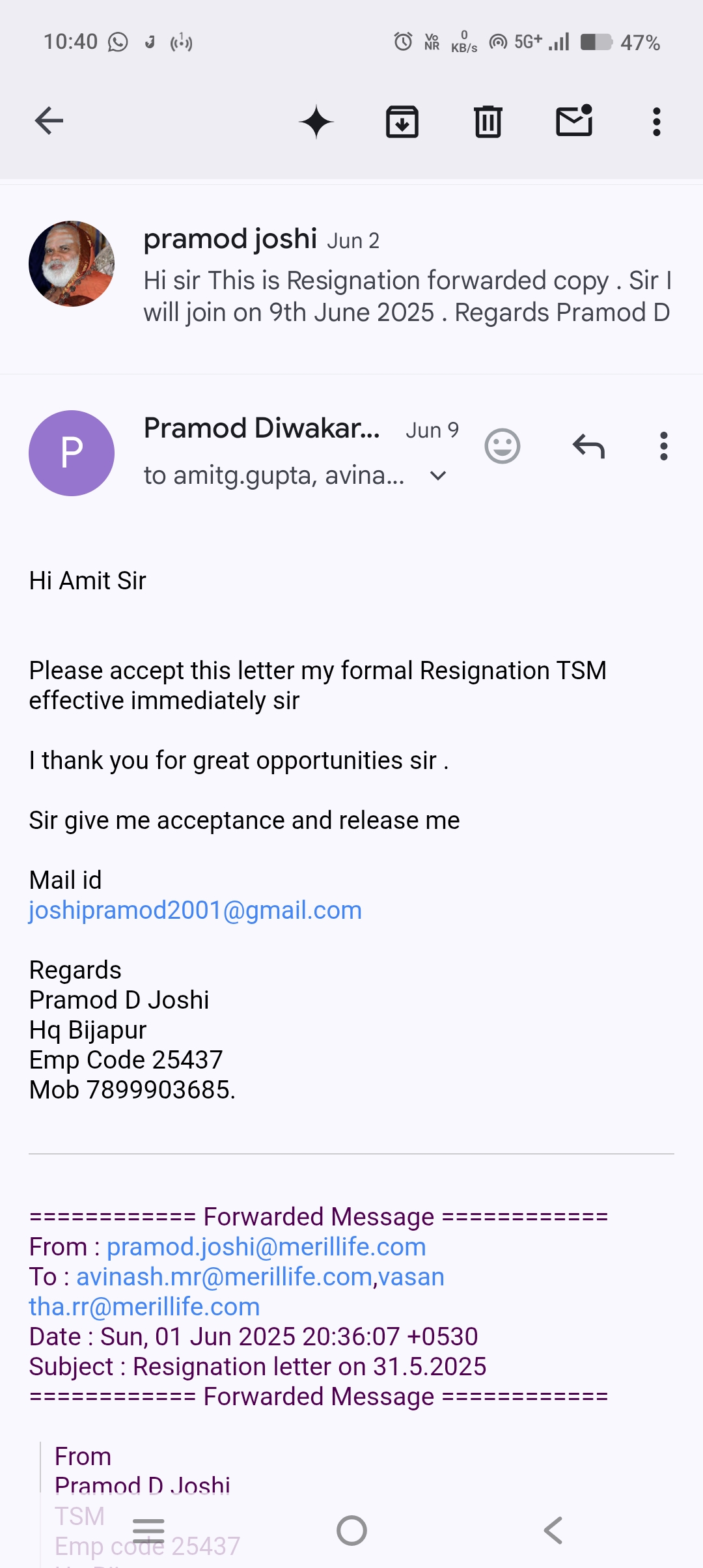View Pramod Diwakar's purple profile avatar
Image resolution: width=703 pixels, height=1568 pixels.
pos(72,453)
